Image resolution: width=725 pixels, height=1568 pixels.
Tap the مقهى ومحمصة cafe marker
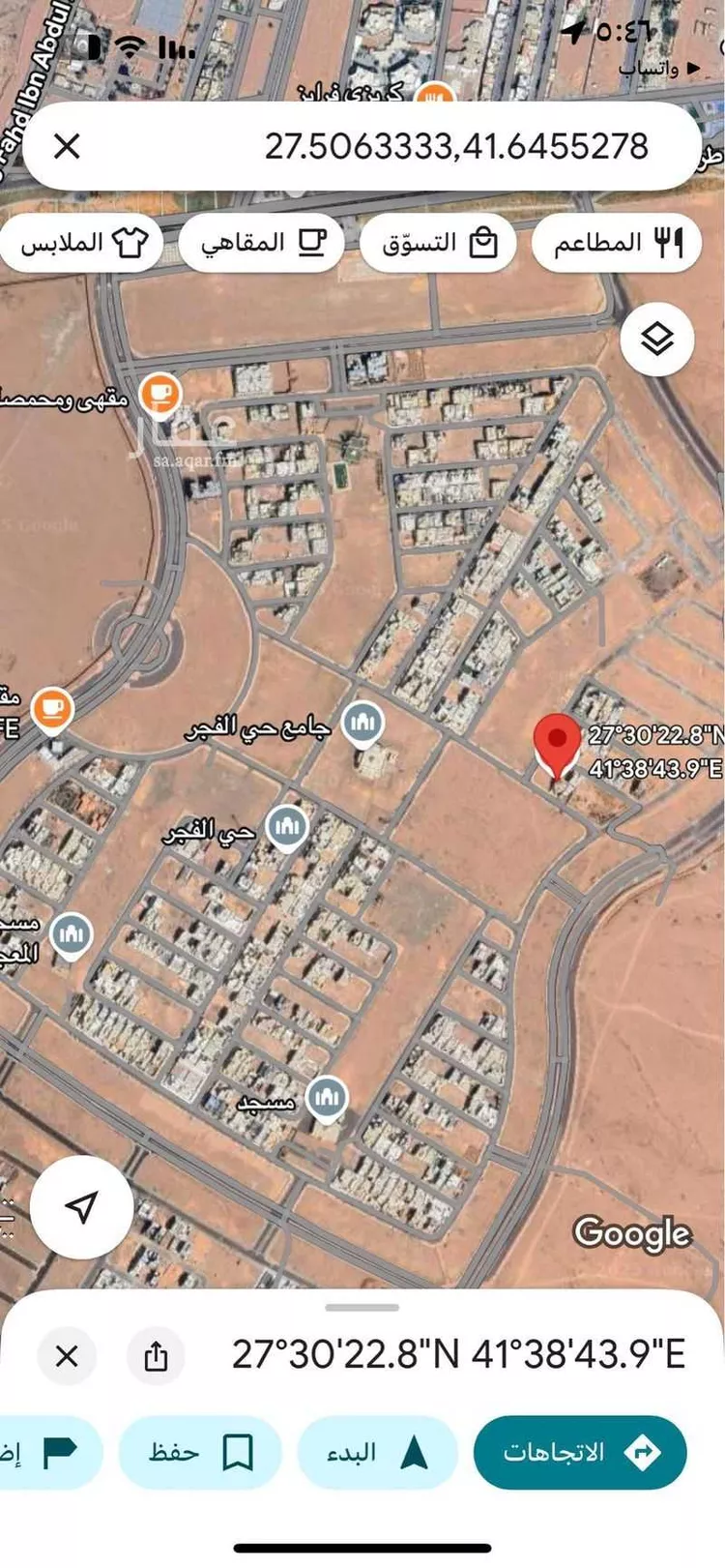[159, 394]
